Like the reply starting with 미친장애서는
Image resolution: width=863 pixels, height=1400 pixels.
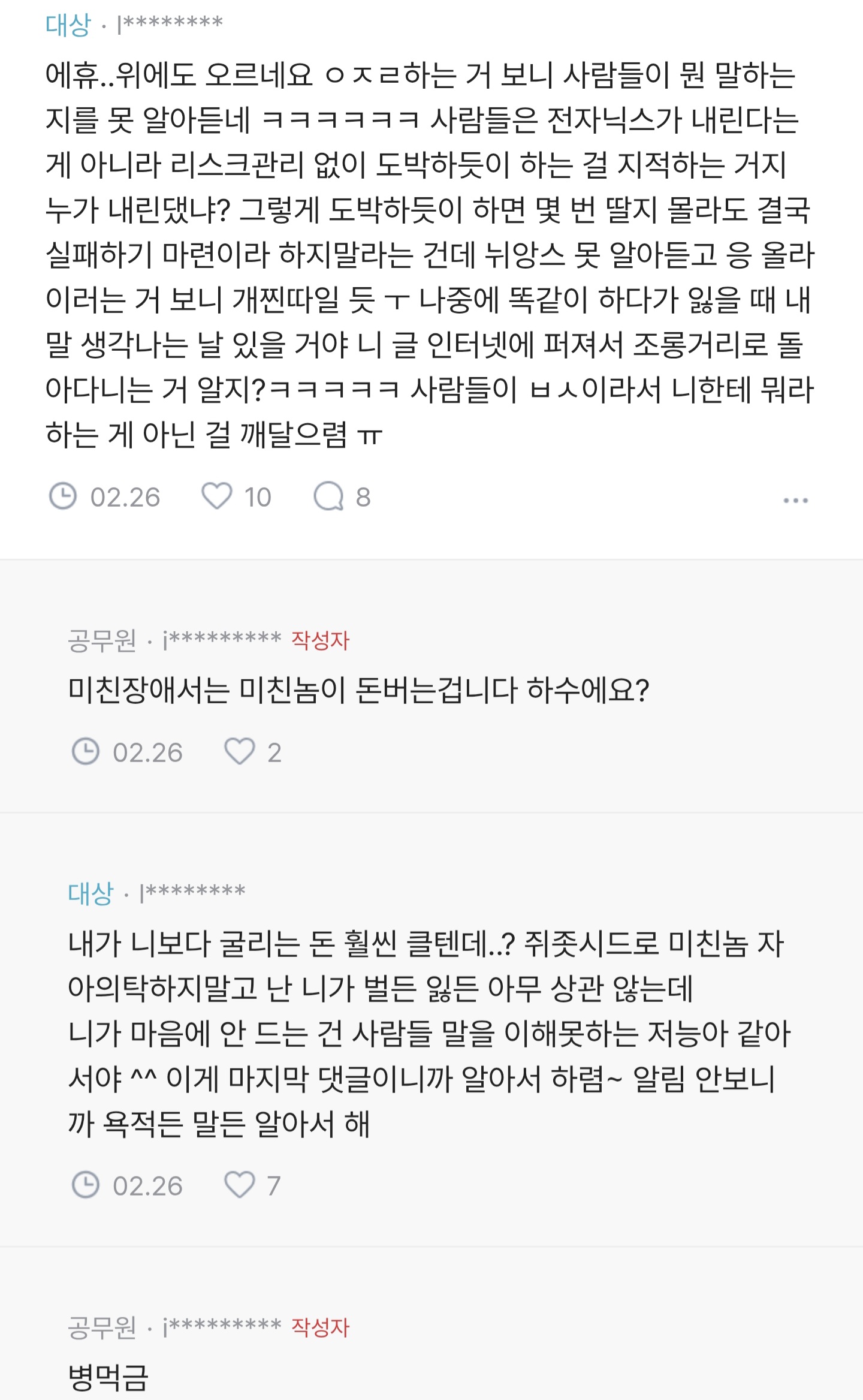pyautogui.click(x=239, y=751)
